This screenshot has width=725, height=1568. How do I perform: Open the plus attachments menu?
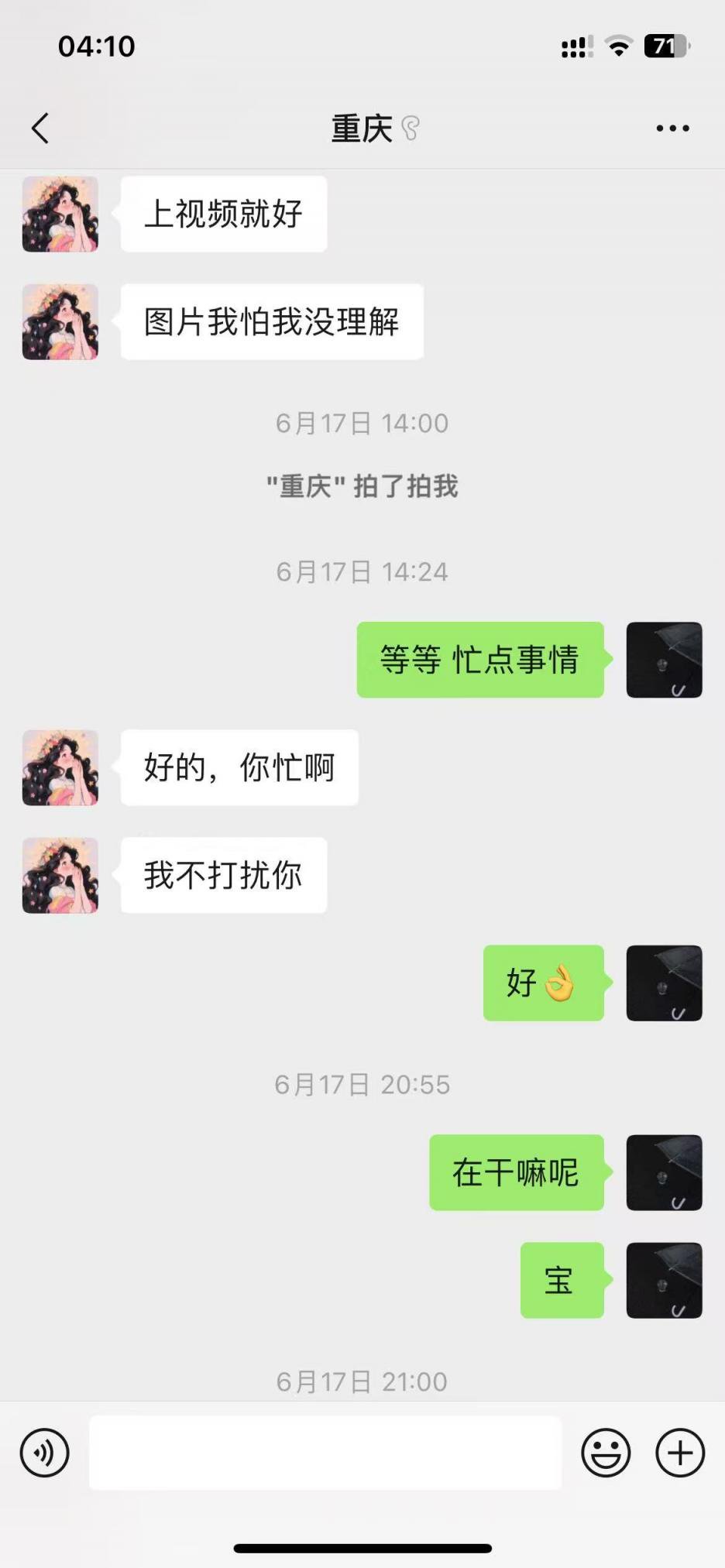coord(680,1453)
